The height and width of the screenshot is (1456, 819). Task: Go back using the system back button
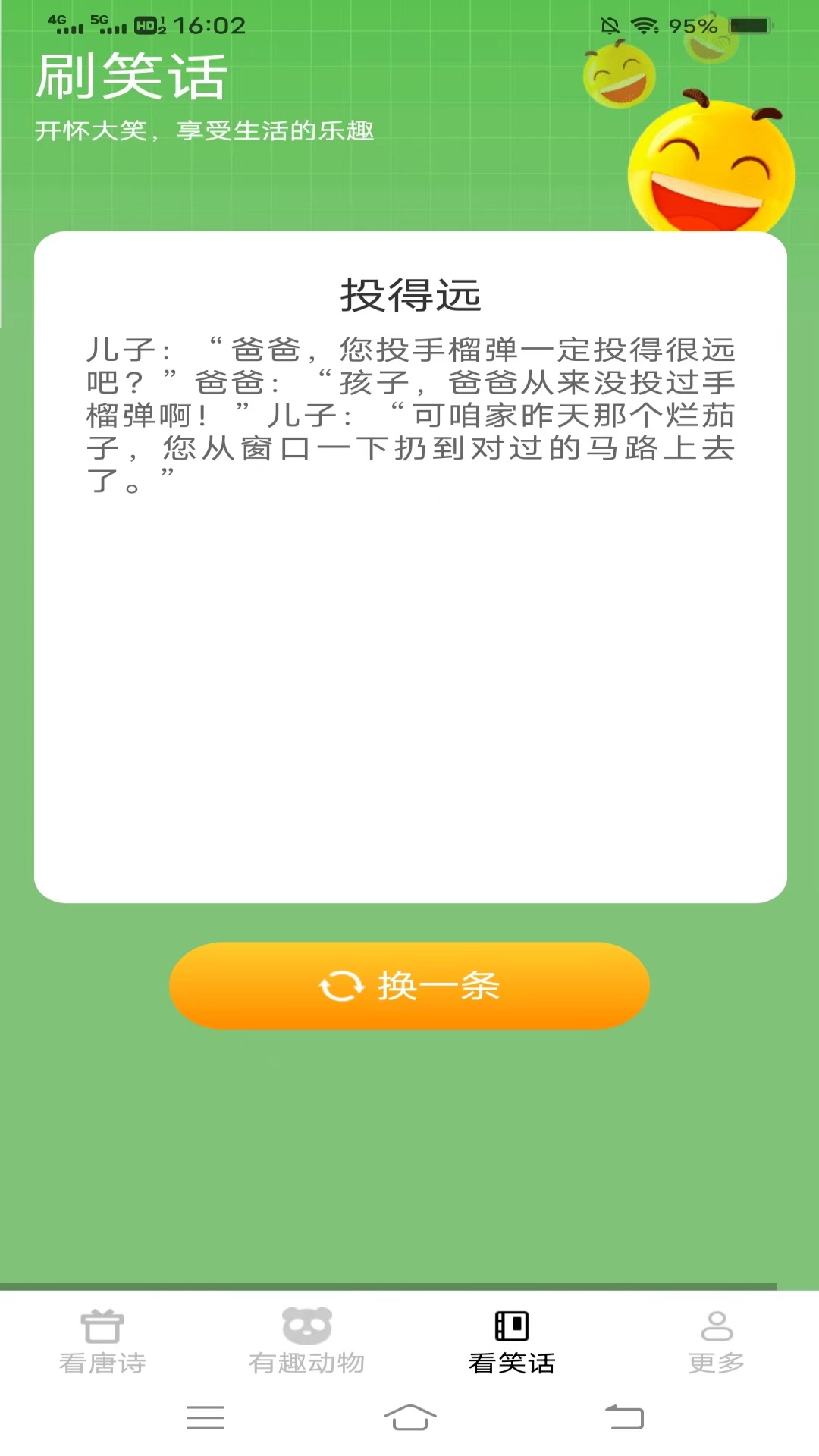tap(624, 1417)
